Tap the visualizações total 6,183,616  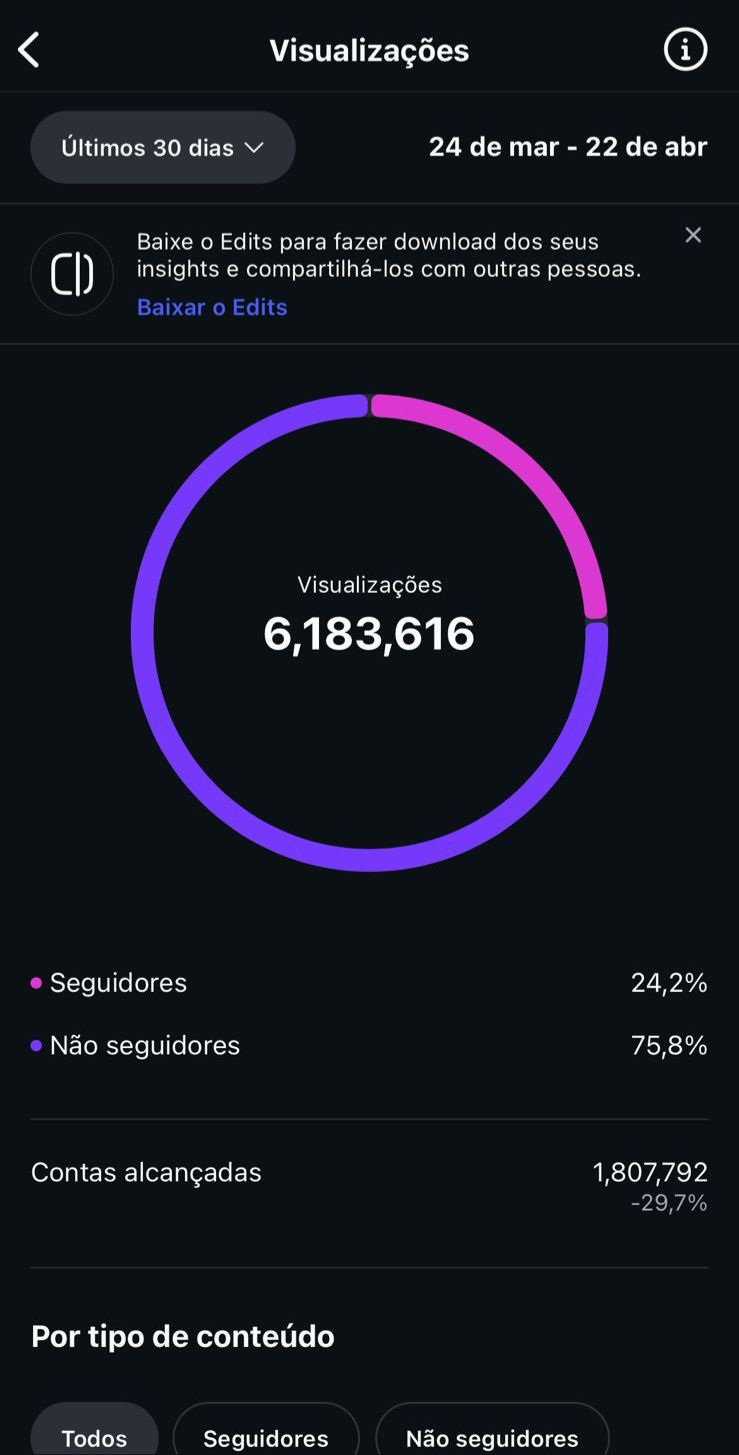369,632
